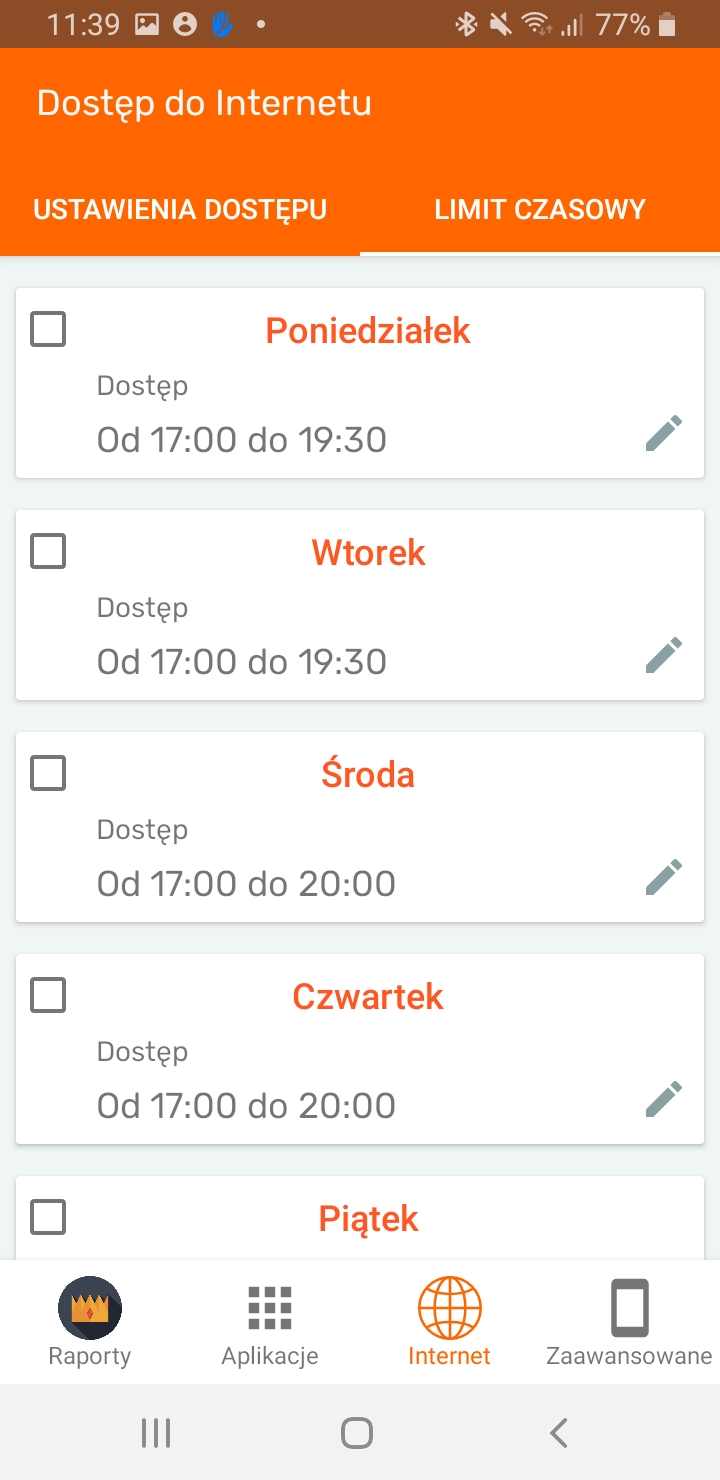Viewport: 720px width, 1480px height.
Task: Edit Czwartek access hours
Action: [x=664, y=1100]
